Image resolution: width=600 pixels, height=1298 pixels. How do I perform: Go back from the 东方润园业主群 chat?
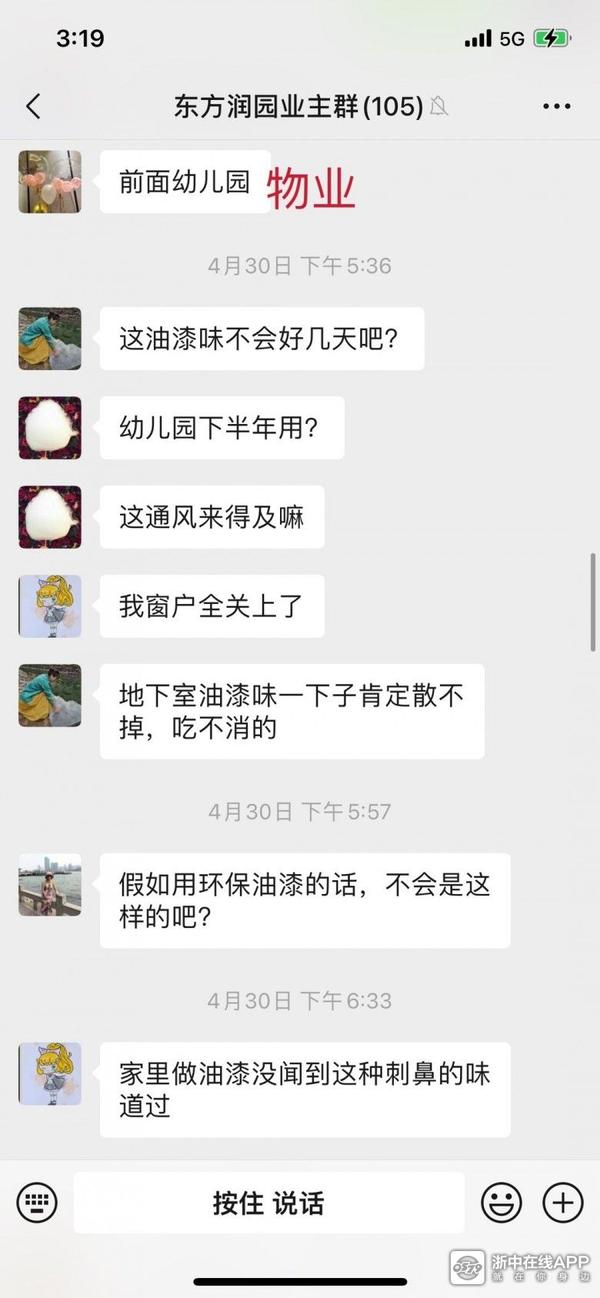click(x=33, y=107)
